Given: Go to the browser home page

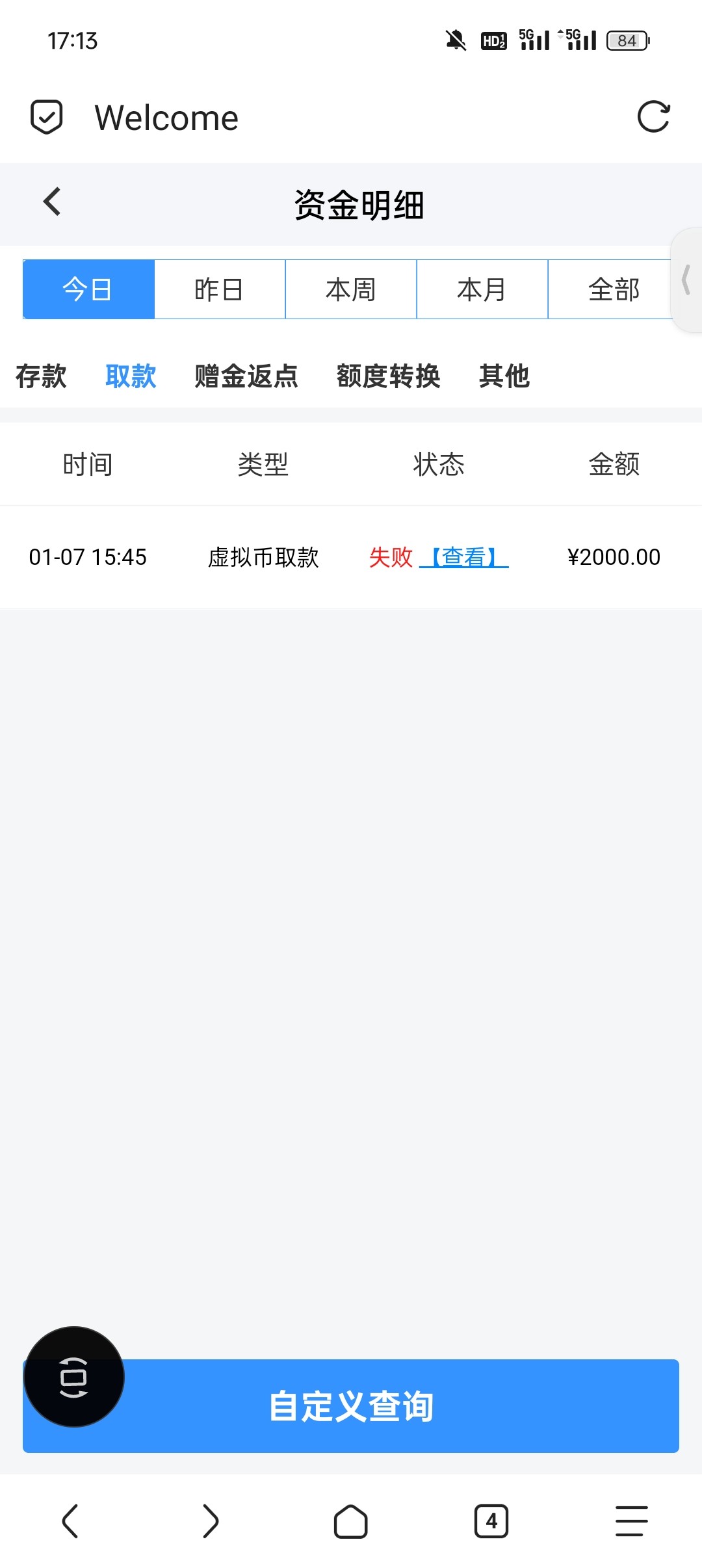Looking at the screenshot, I should click(351, 1521).
